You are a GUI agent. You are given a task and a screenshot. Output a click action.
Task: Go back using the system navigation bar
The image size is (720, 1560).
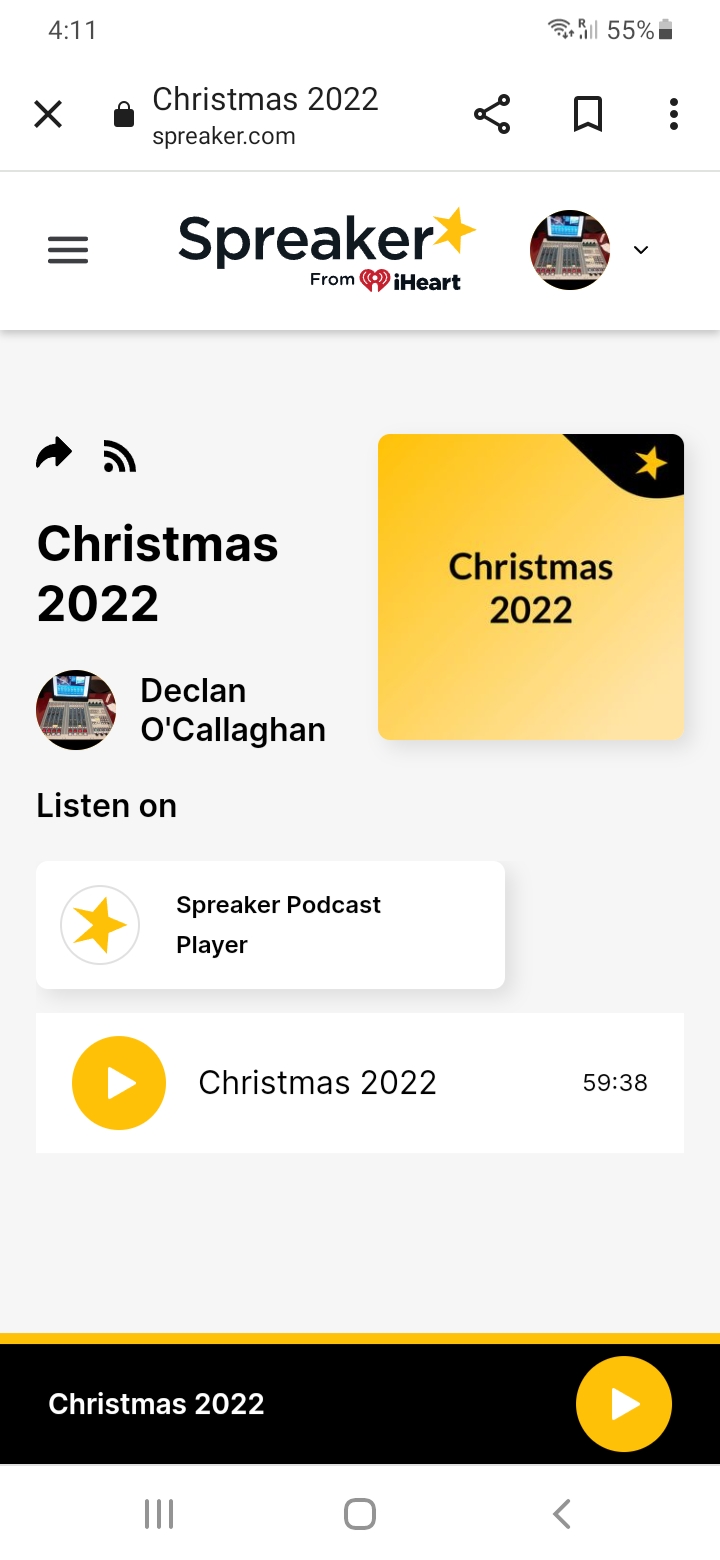click(x=562, y=1514)
